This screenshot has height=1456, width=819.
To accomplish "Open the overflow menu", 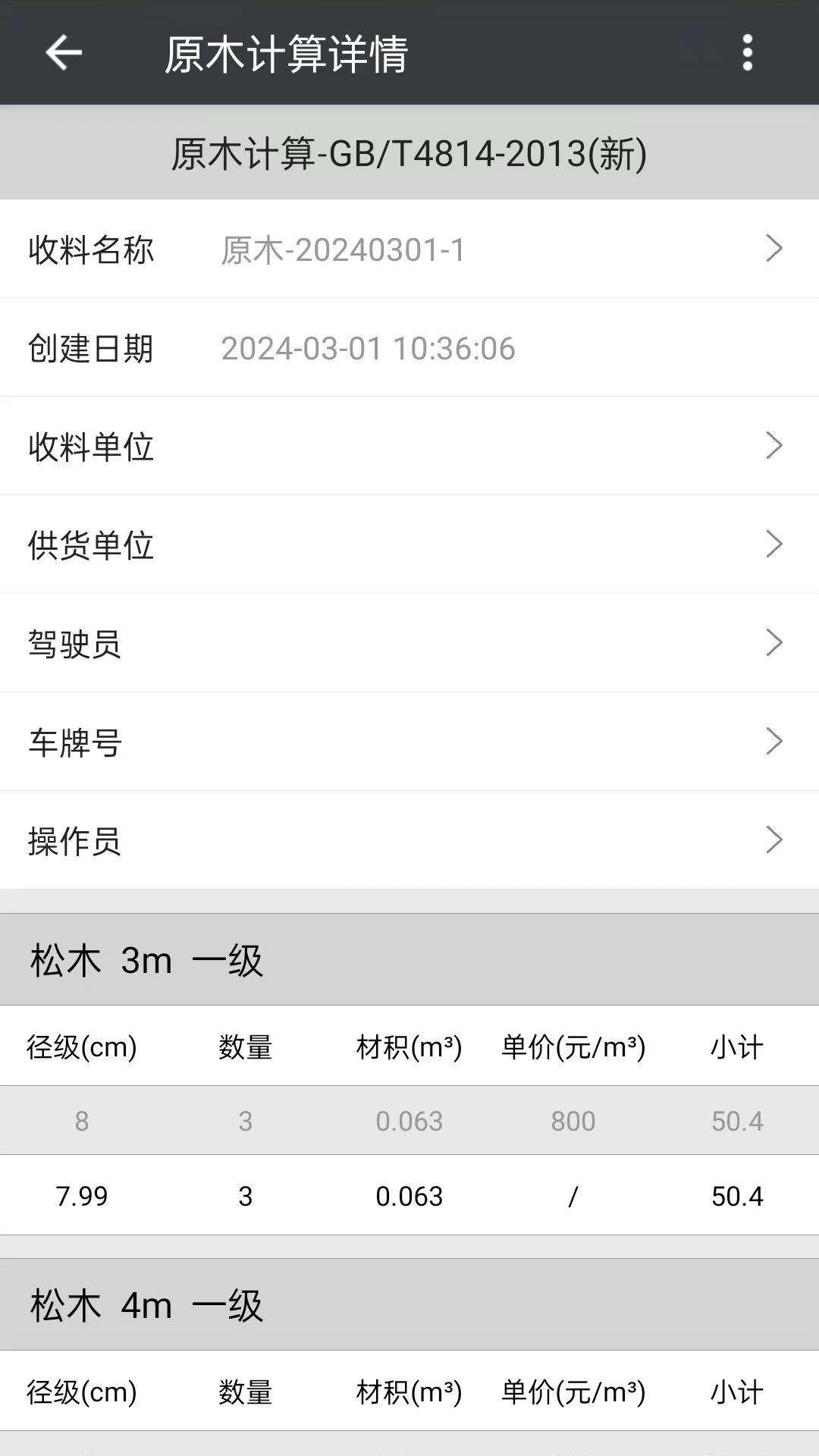I will point(747,53).
